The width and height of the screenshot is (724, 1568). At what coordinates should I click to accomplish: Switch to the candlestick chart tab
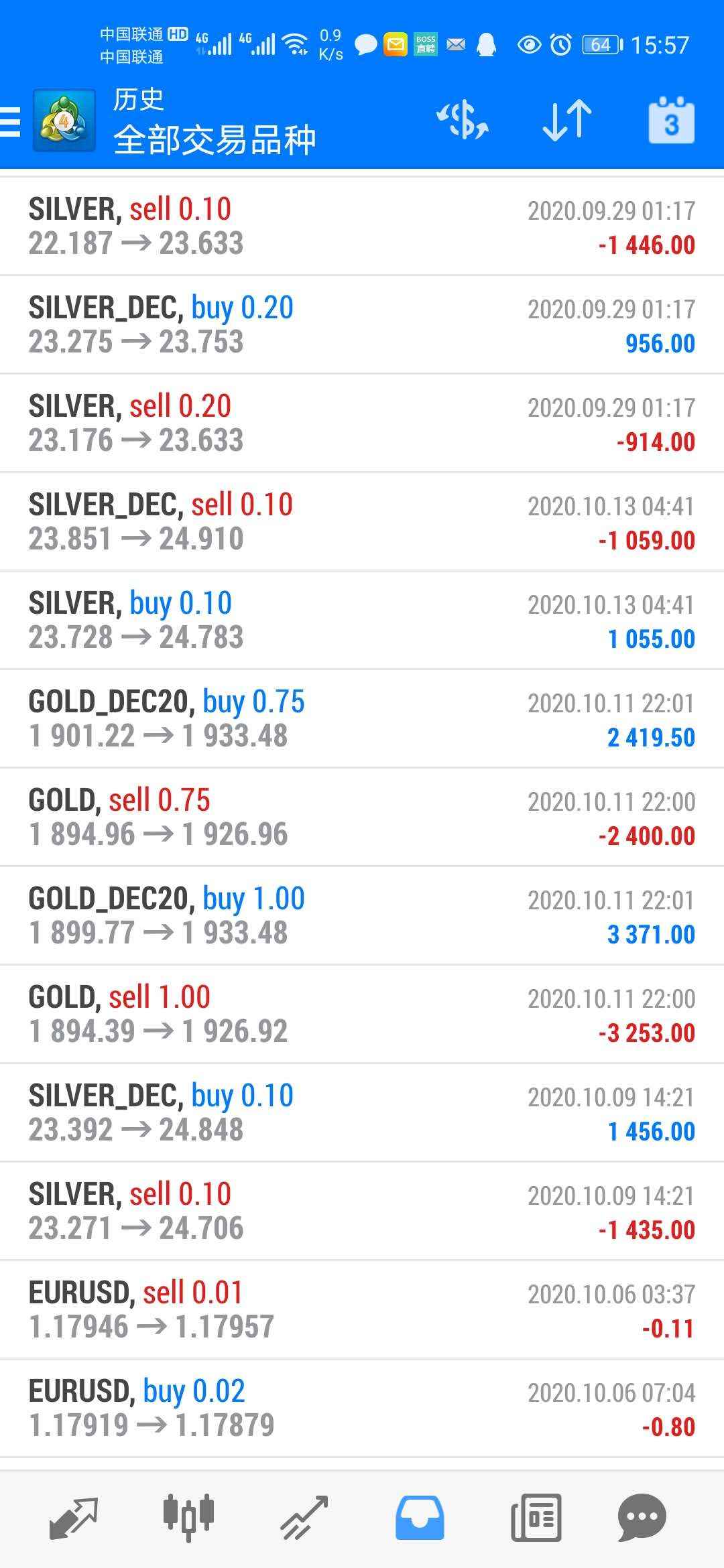188,1517
